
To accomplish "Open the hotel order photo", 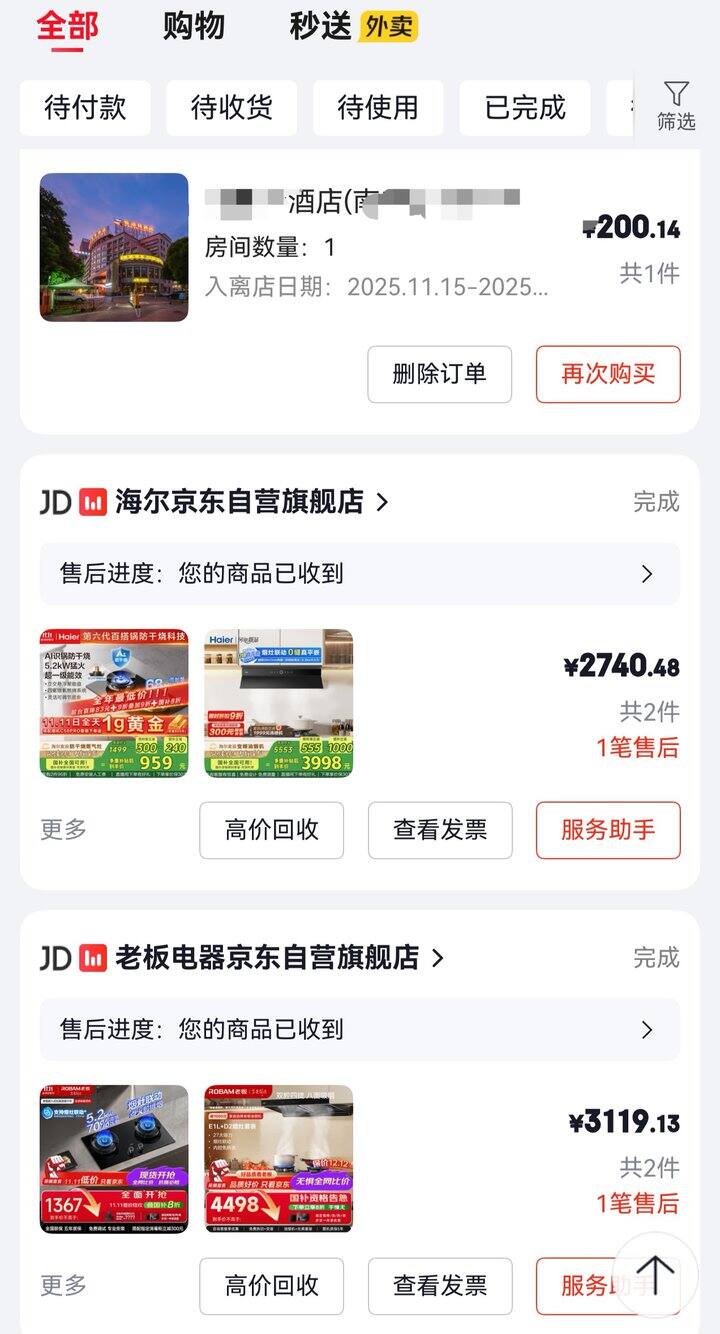I will click(114, 247).
